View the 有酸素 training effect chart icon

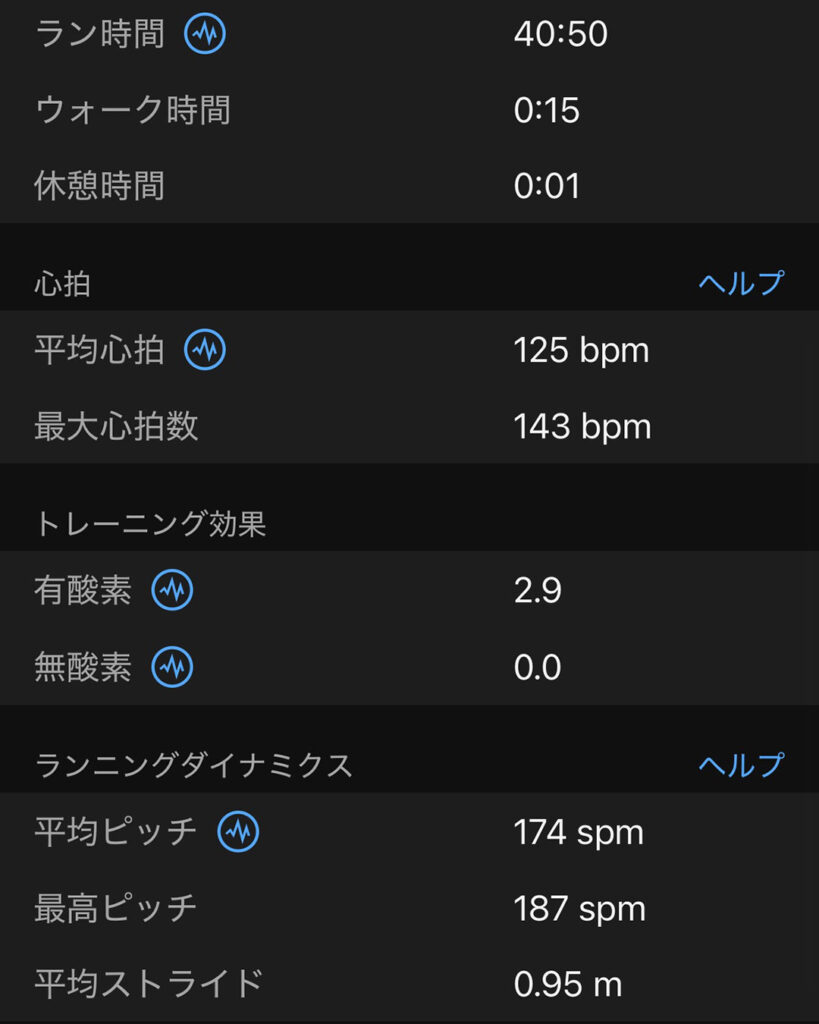point(172,591)
